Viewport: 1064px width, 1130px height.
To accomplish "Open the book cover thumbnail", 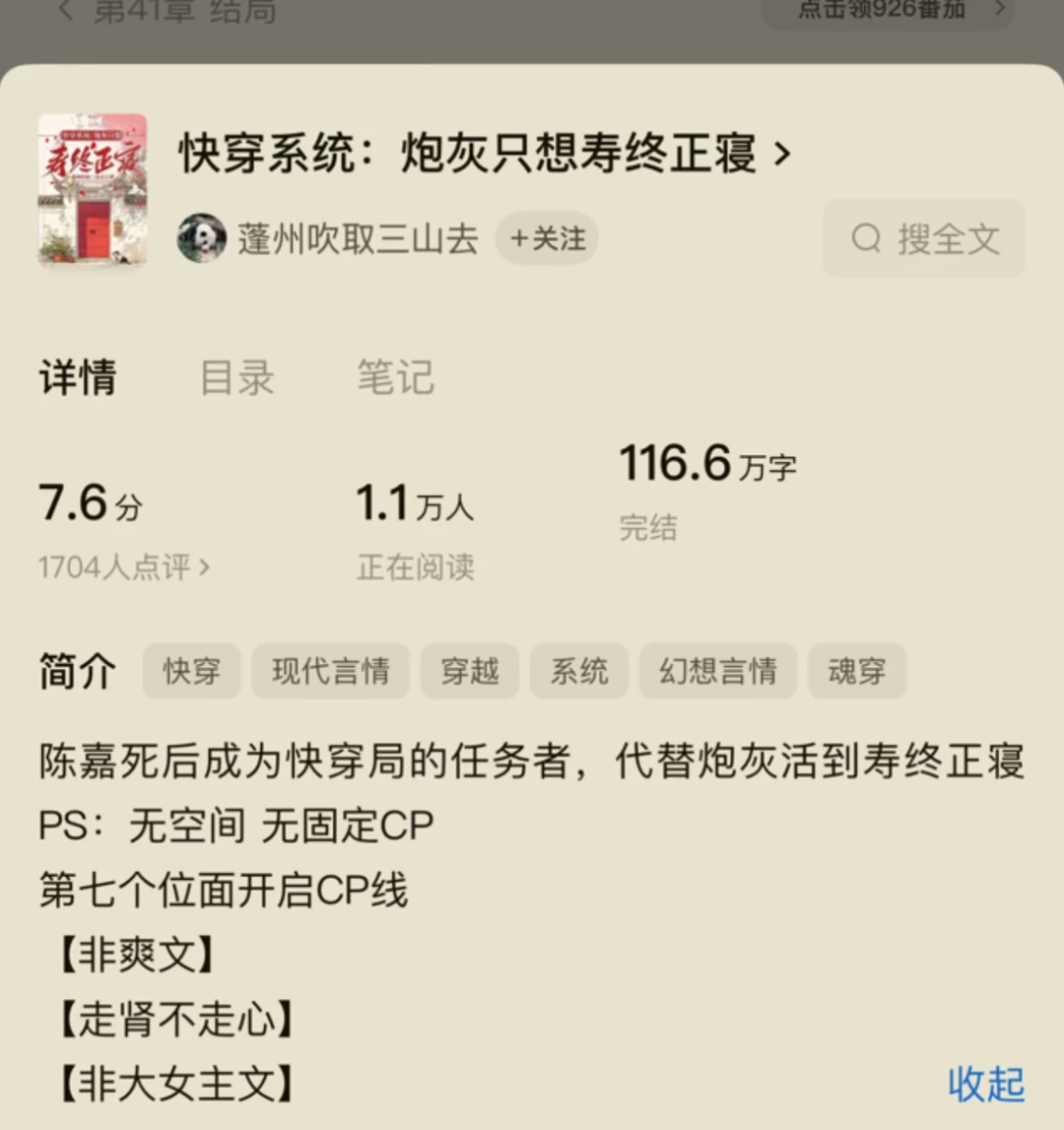I will (x=92, y=188).
